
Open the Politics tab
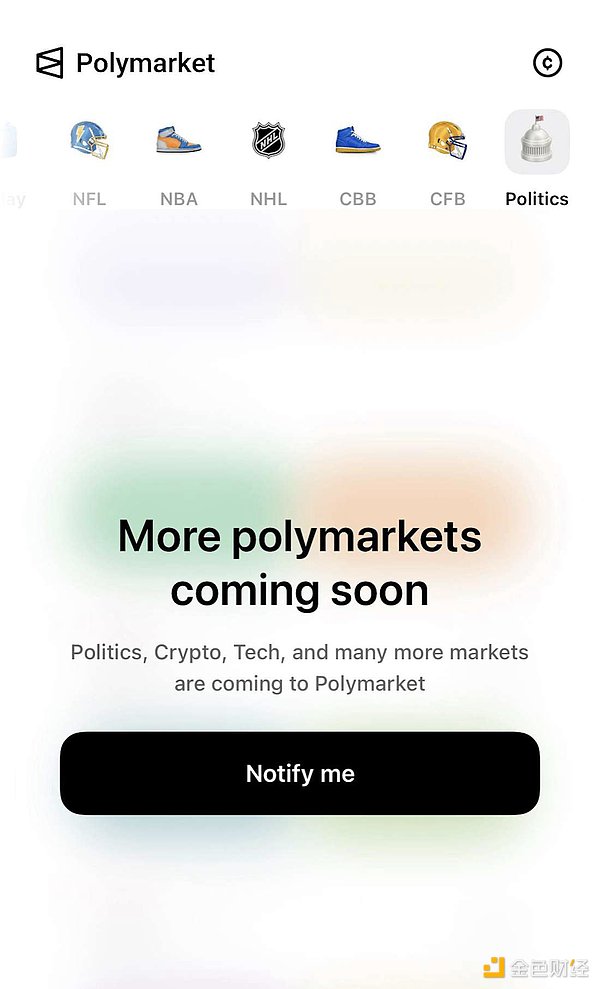(x=537, y=160)
